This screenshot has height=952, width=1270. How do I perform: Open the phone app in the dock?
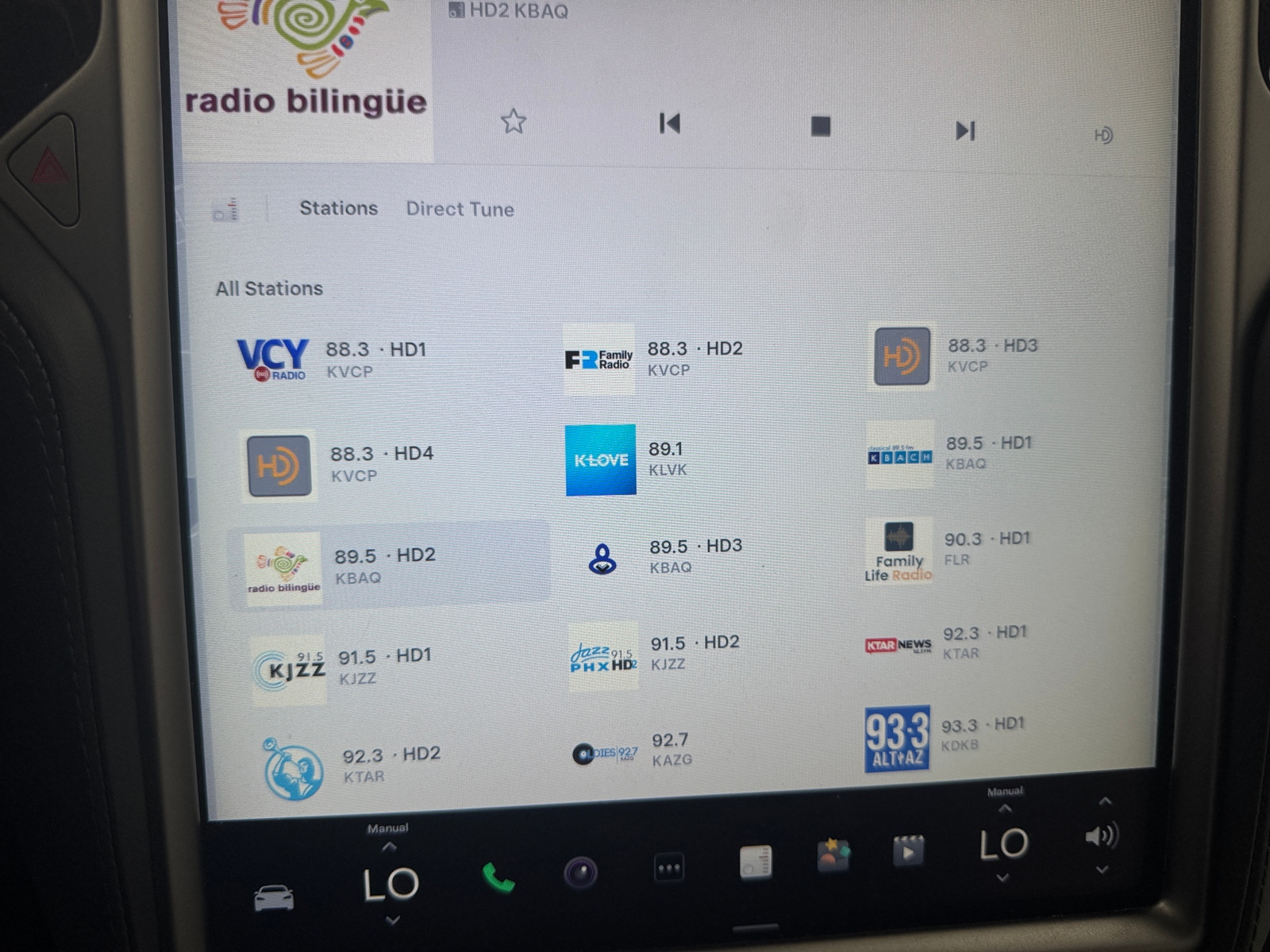tap(498, 877)
